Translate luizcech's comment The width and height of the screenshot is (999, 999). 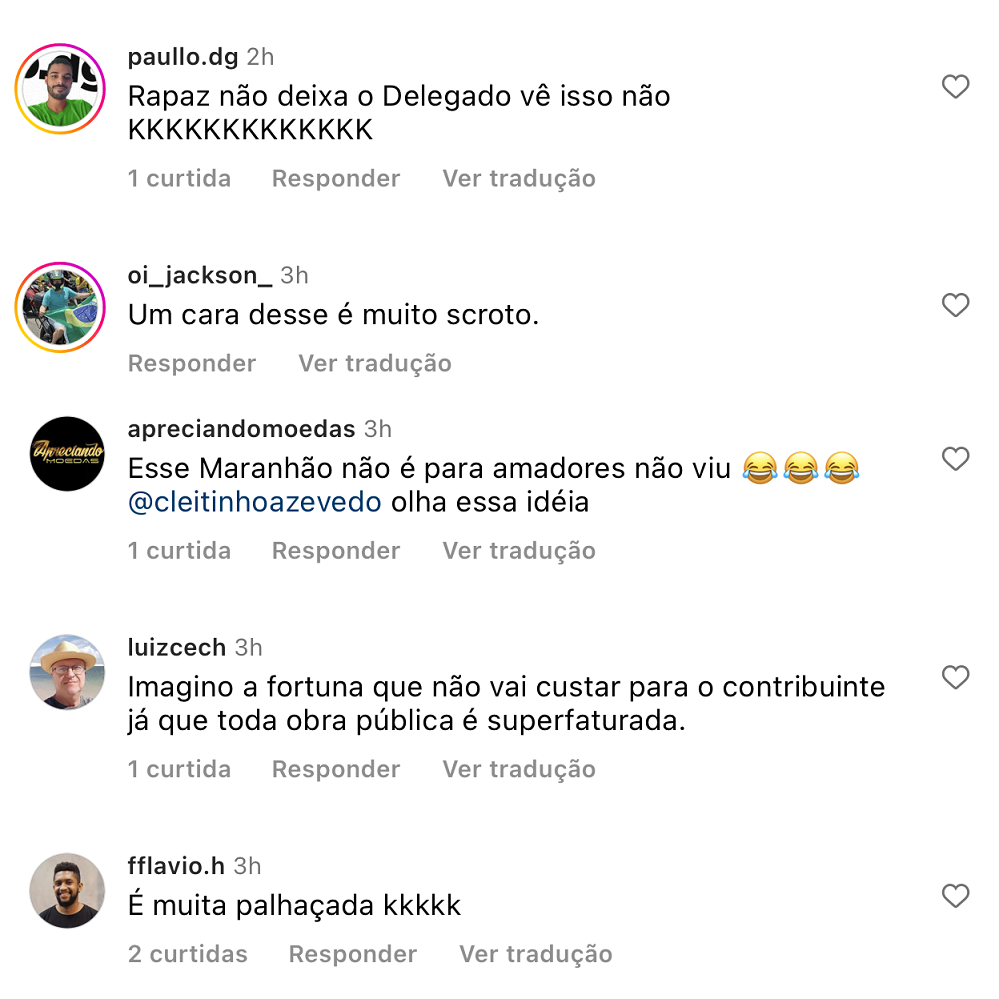(518, 770)
